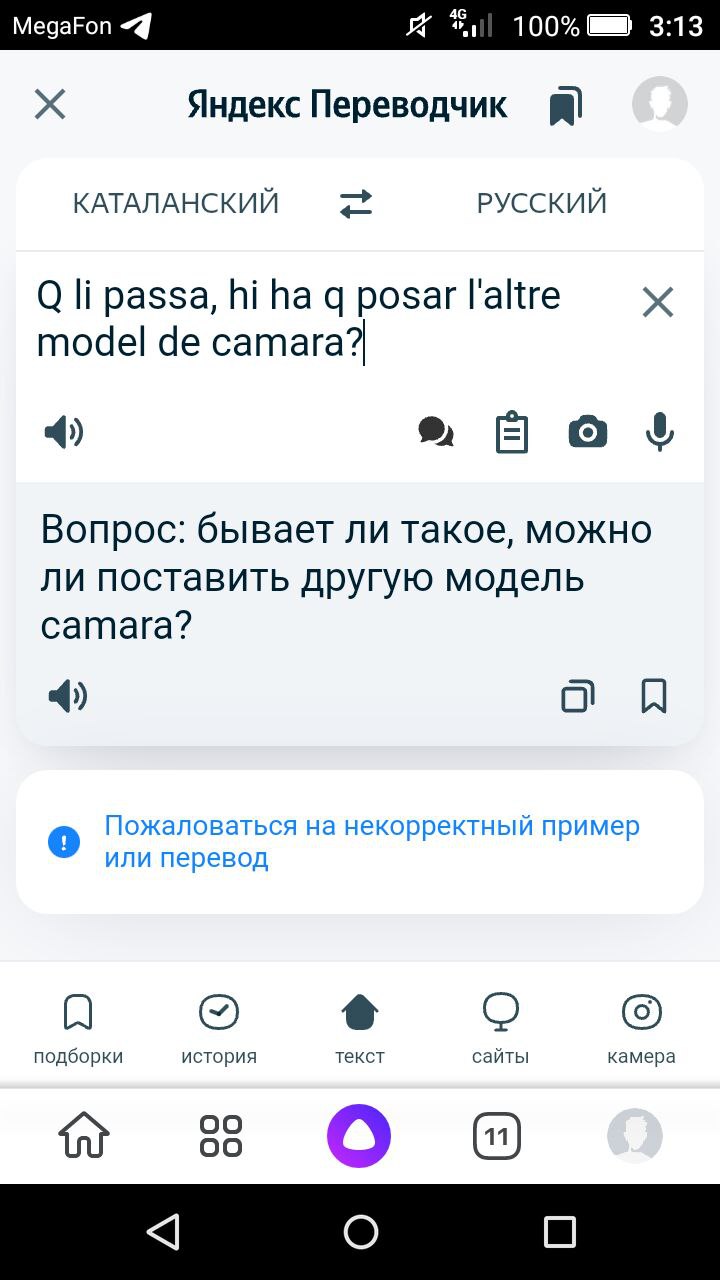This screenshot has height=1280, width=720.
Task: Launch Alice assistant purple button
Action: coord(359,1136)
